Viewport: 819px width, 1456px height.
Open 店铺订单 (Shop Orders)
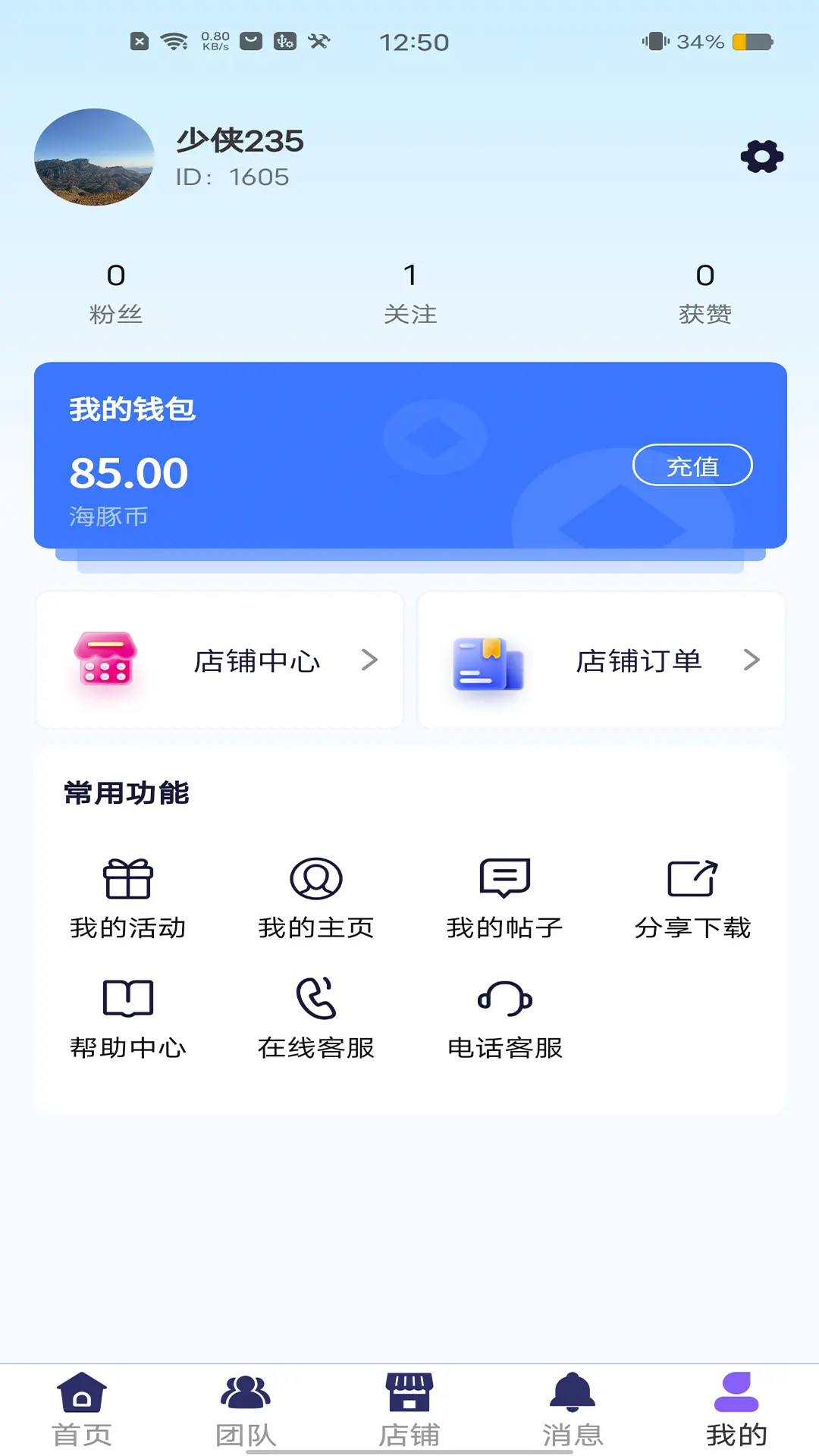(x=601, y=660)
